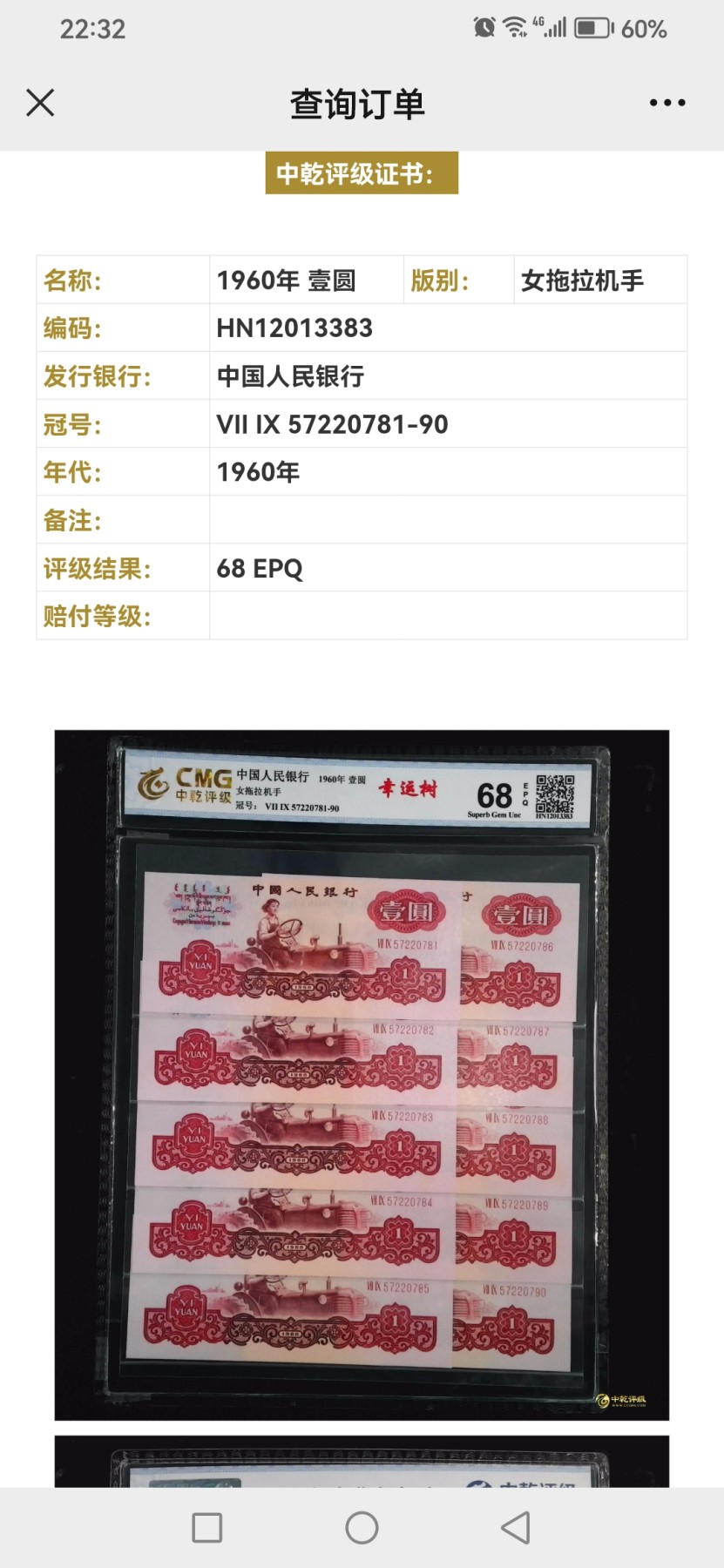
Task: Go to the home screen
Action: pyautogui.click(x=362, y=1527)
